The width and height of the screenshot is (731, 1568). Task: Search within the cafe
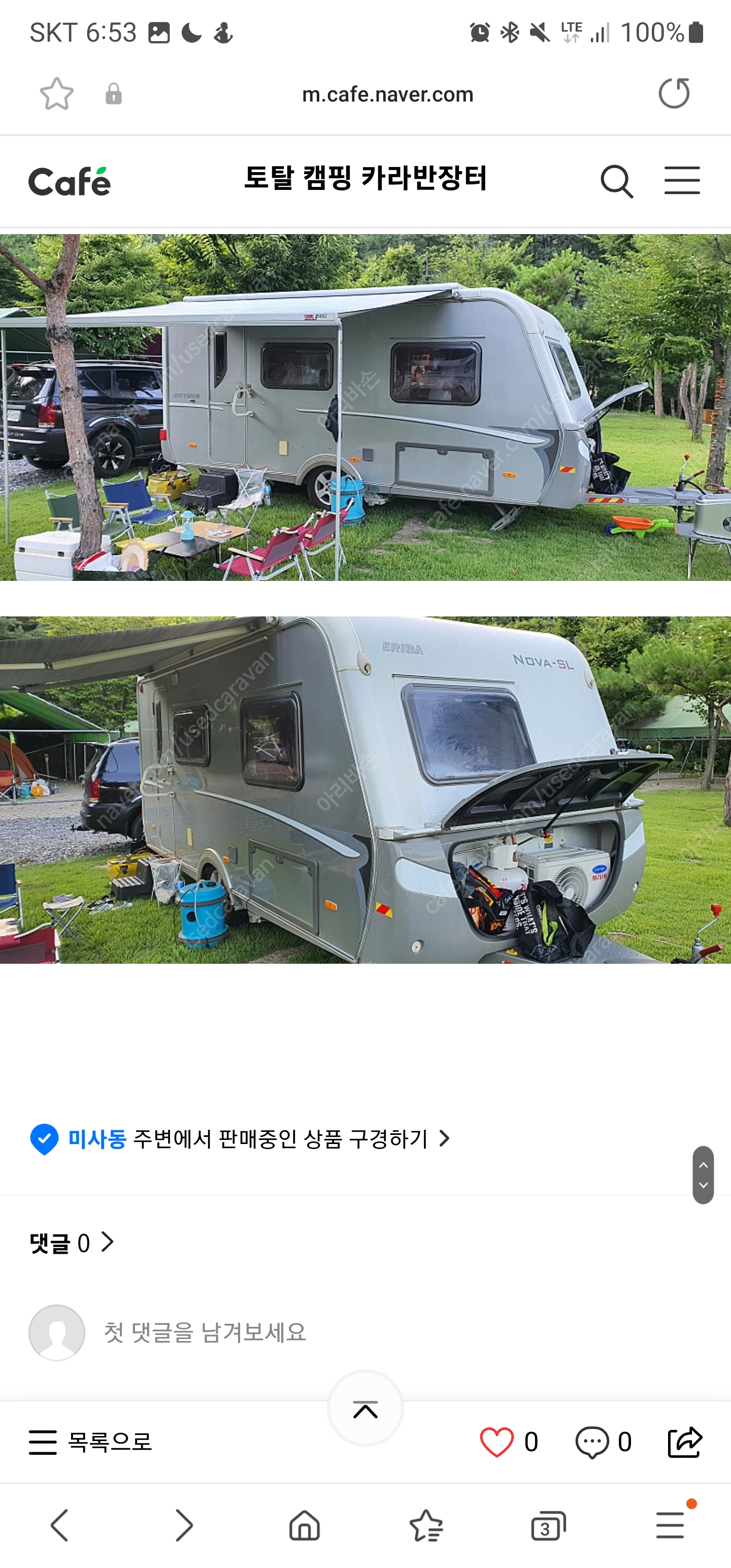point(617,181)
